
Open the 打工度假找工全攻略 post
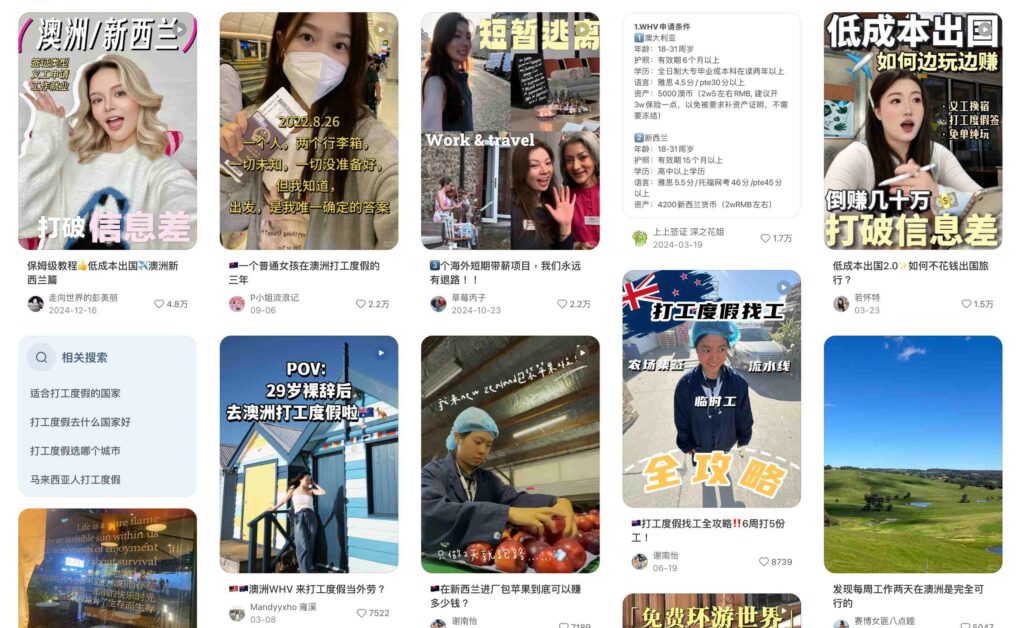point(711,388)
